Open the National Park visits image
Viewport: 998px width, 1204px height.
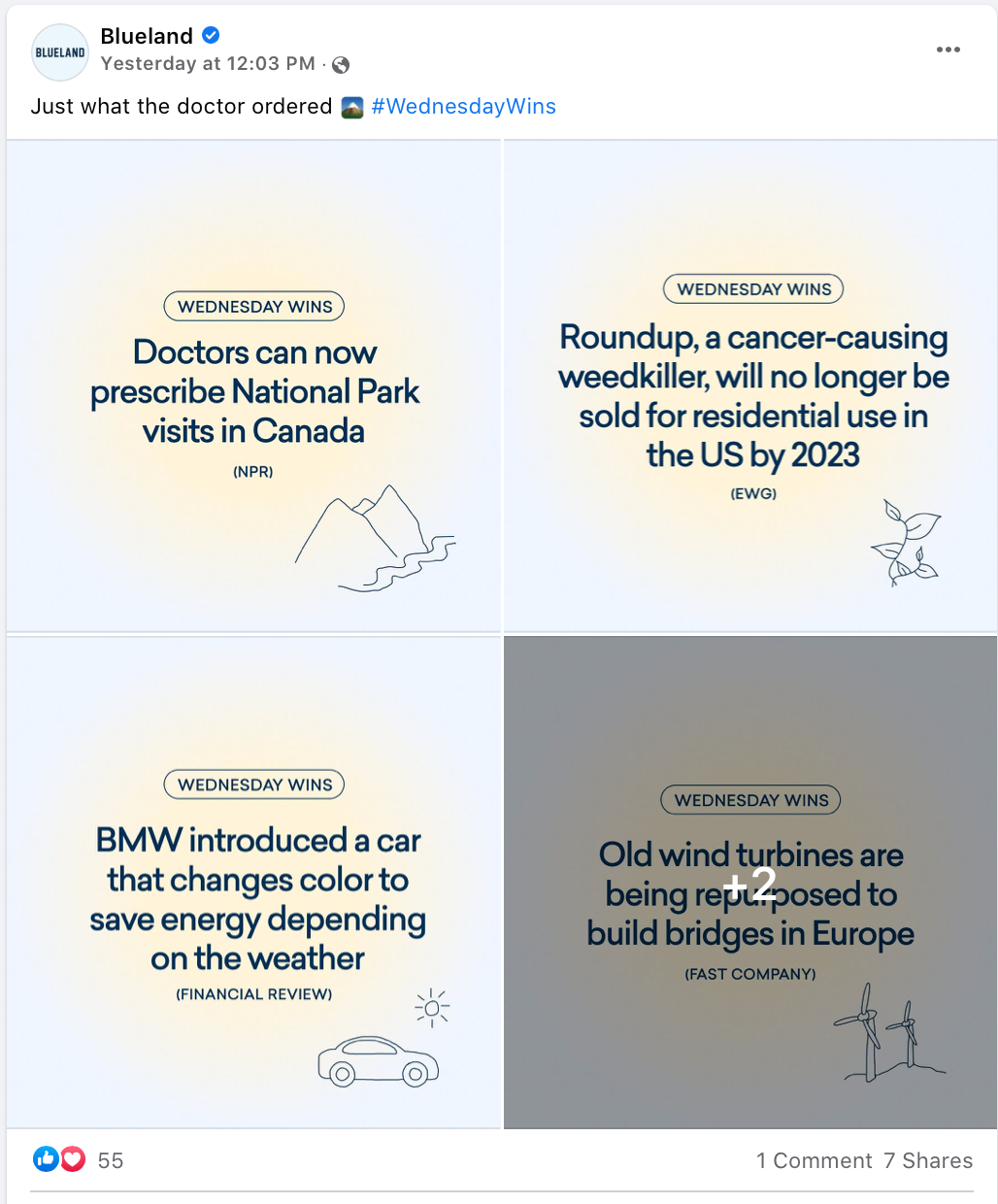point(253,386)
